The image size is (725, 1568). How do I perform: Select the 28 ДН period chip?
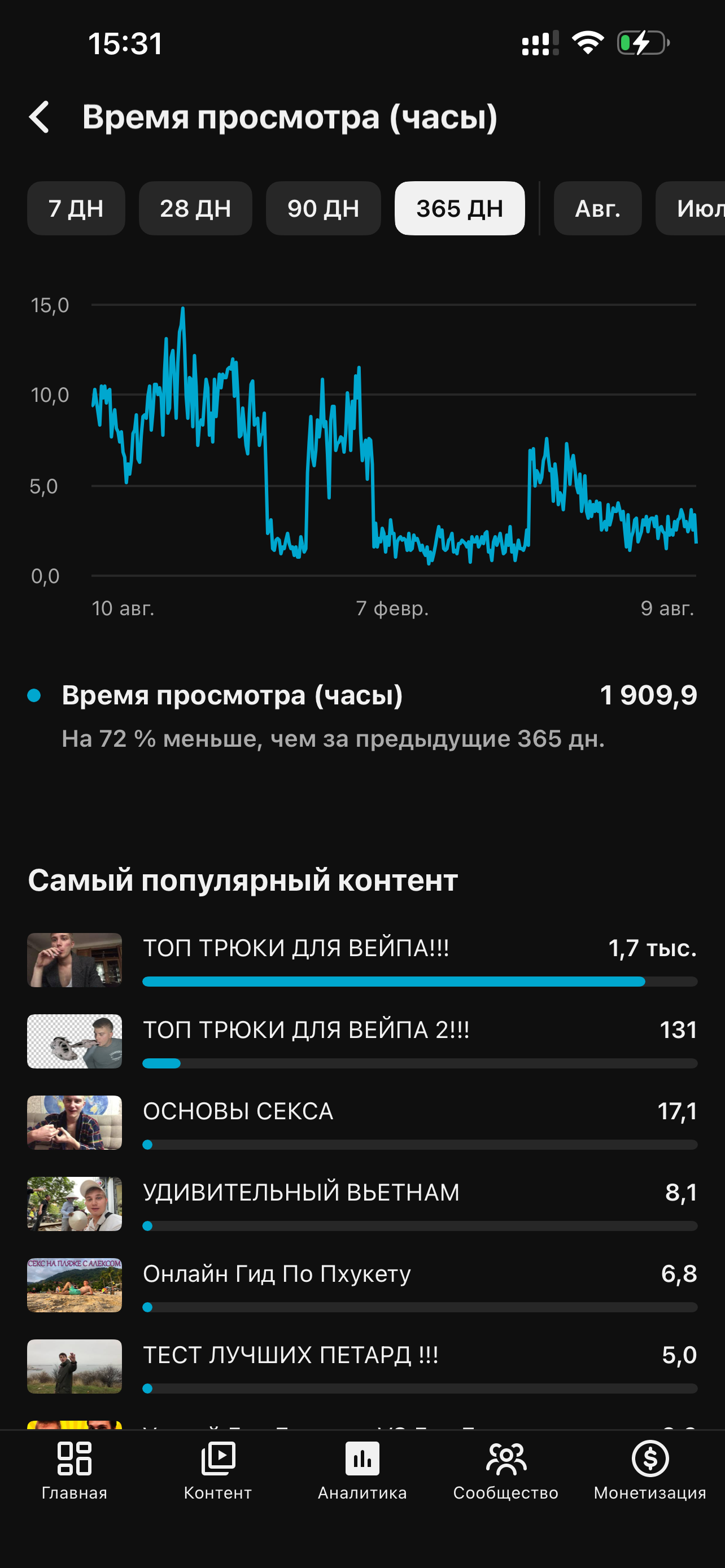pyautogui.click(x=195, y=208)
